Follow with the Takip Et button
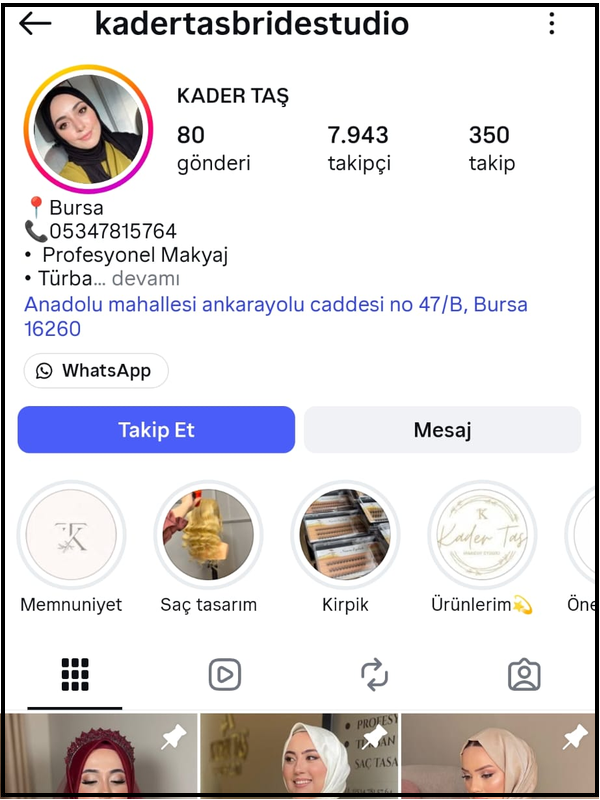Viewport: 600px width, 800px height. click(x=156, y=430)
